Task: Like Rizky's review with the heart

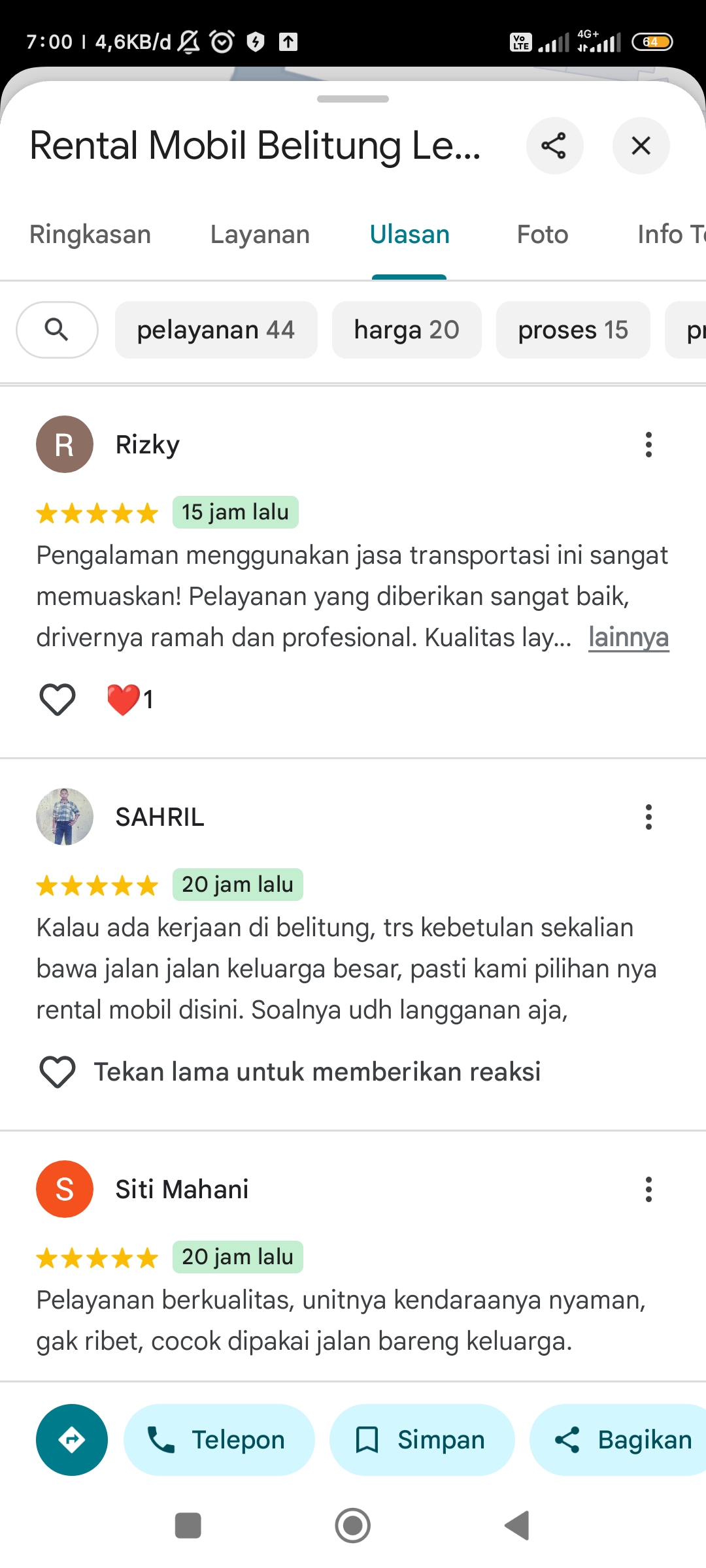Action: click(58, 700)
